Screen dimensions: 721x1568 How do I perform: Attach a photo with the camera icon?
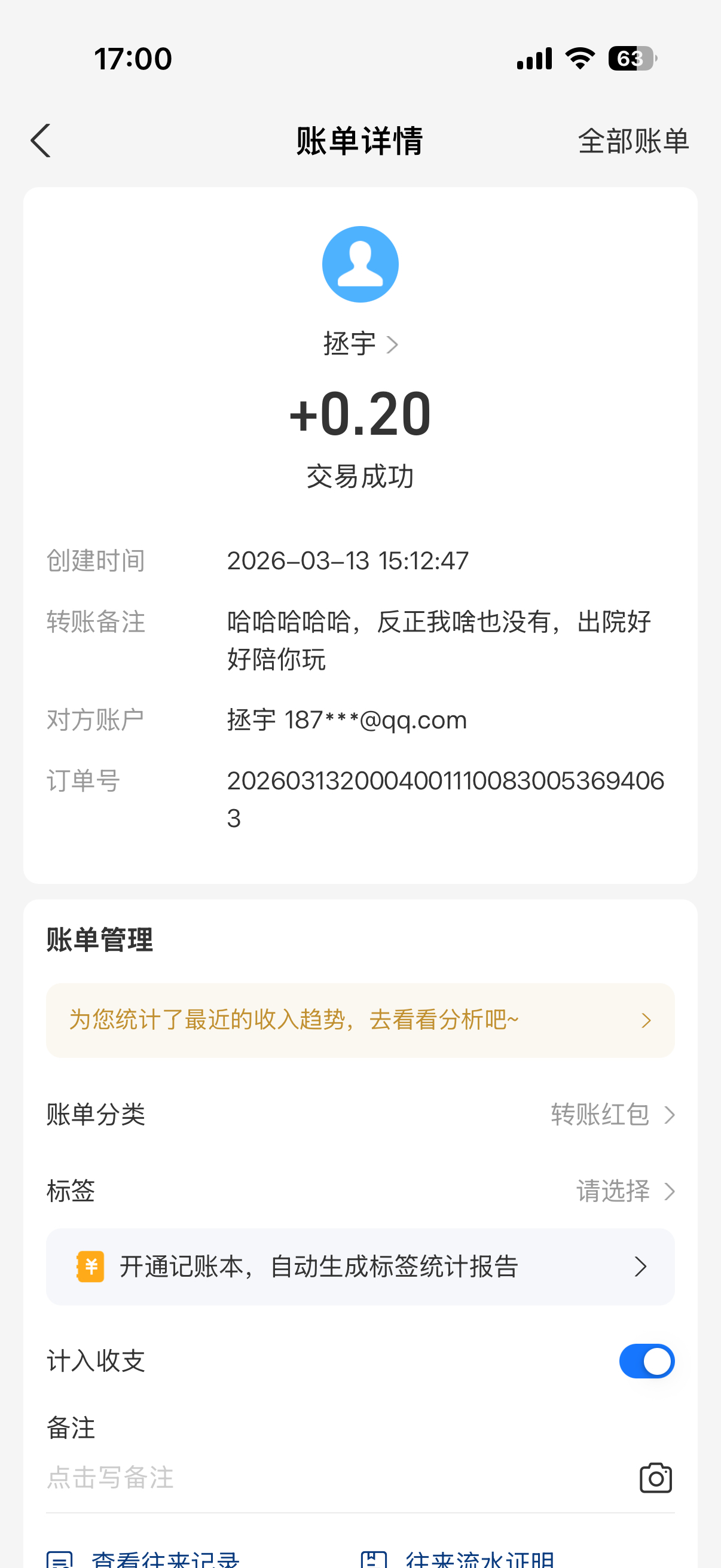coord(655,1477)
